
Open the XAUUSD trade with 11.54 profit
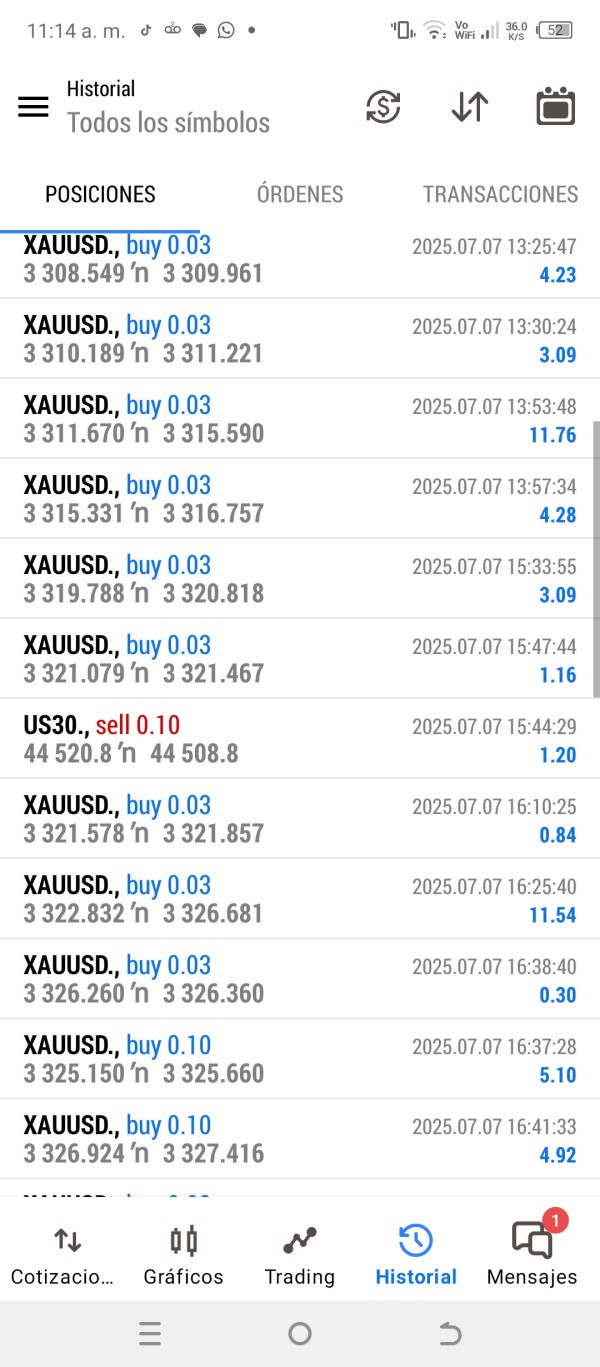[x=300, y=898]
